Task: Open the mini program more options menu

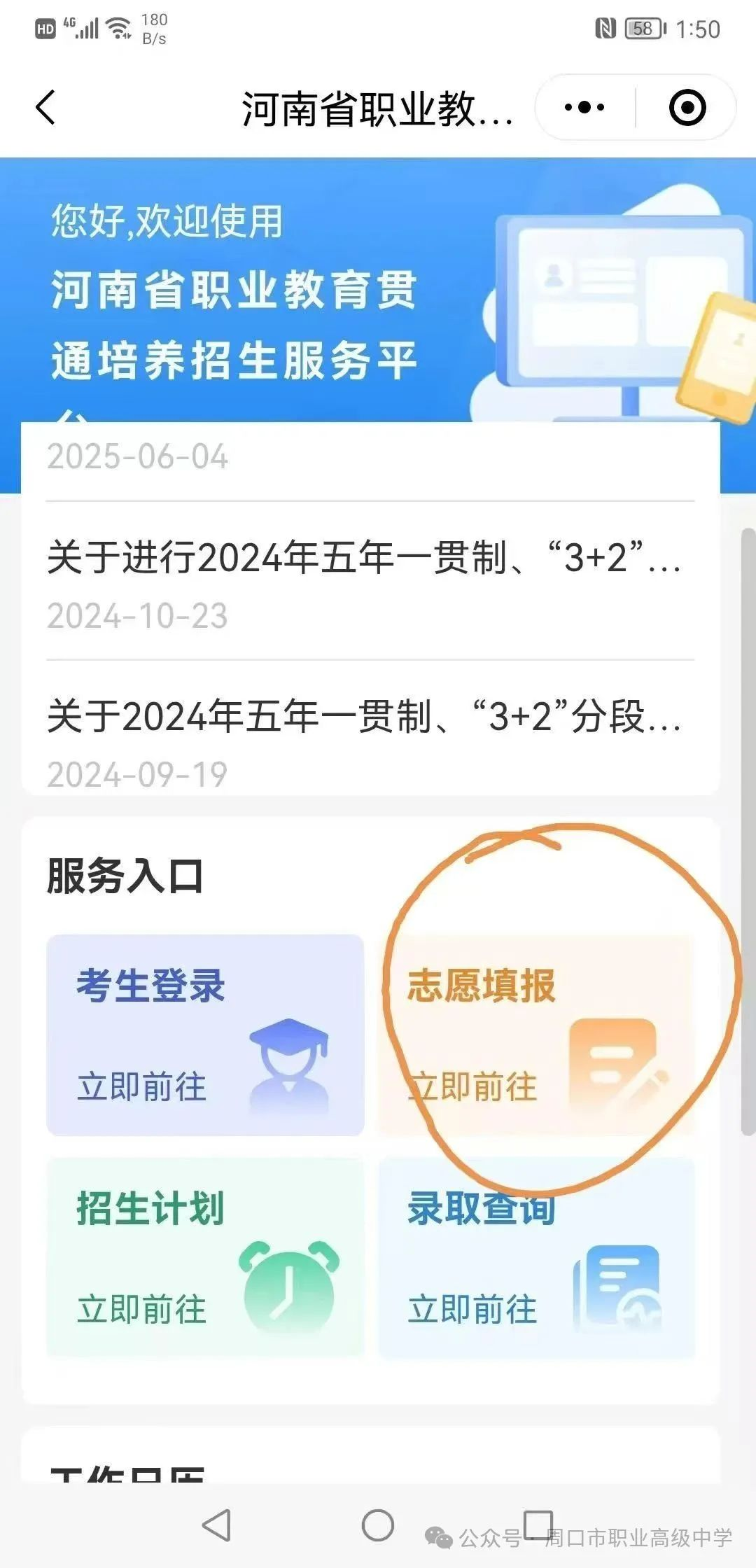Action: (x=584, y=108)
